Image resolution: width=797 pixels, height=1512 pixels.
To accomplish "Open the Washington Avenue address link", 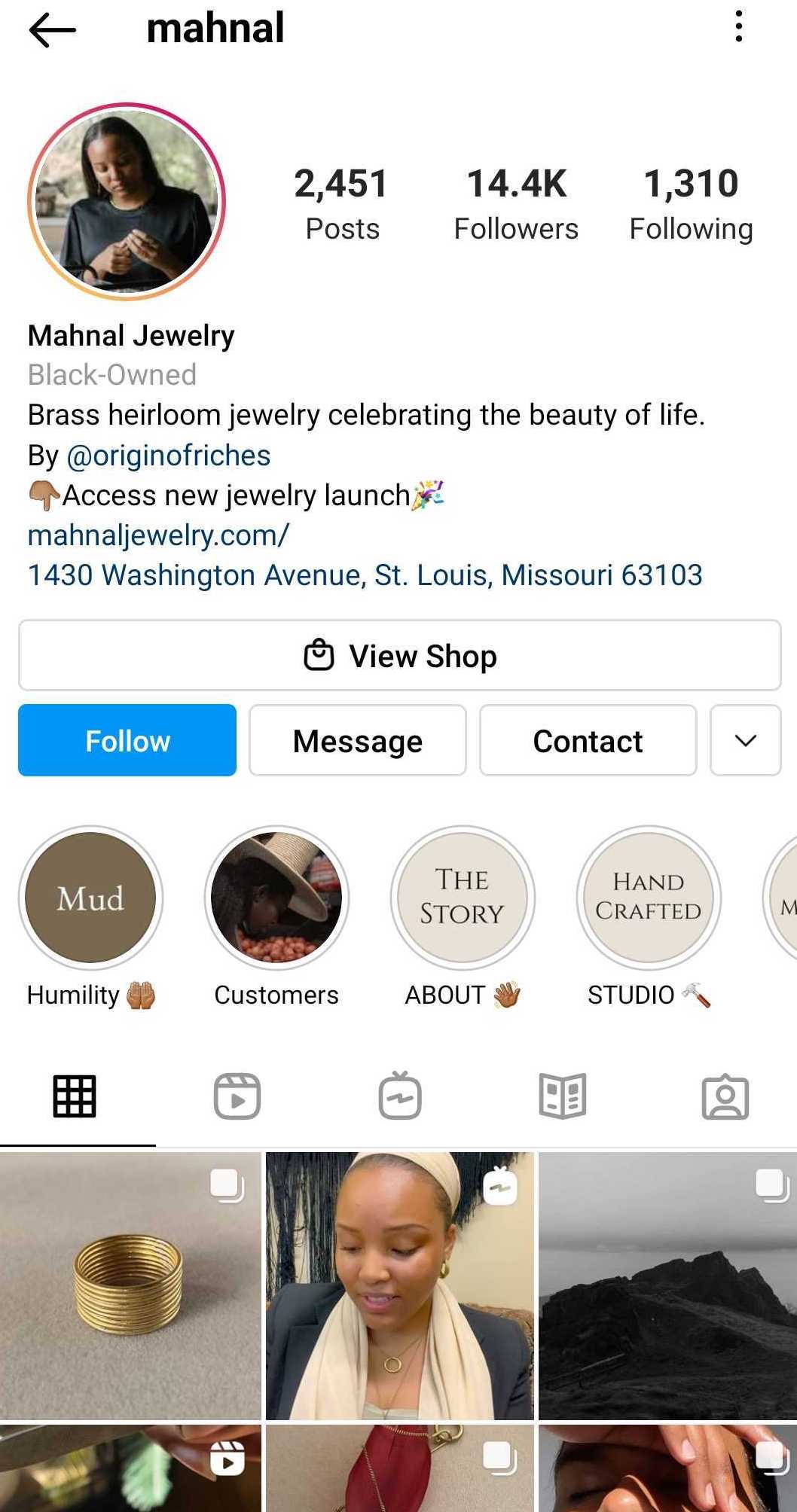I will pos(365,575).
